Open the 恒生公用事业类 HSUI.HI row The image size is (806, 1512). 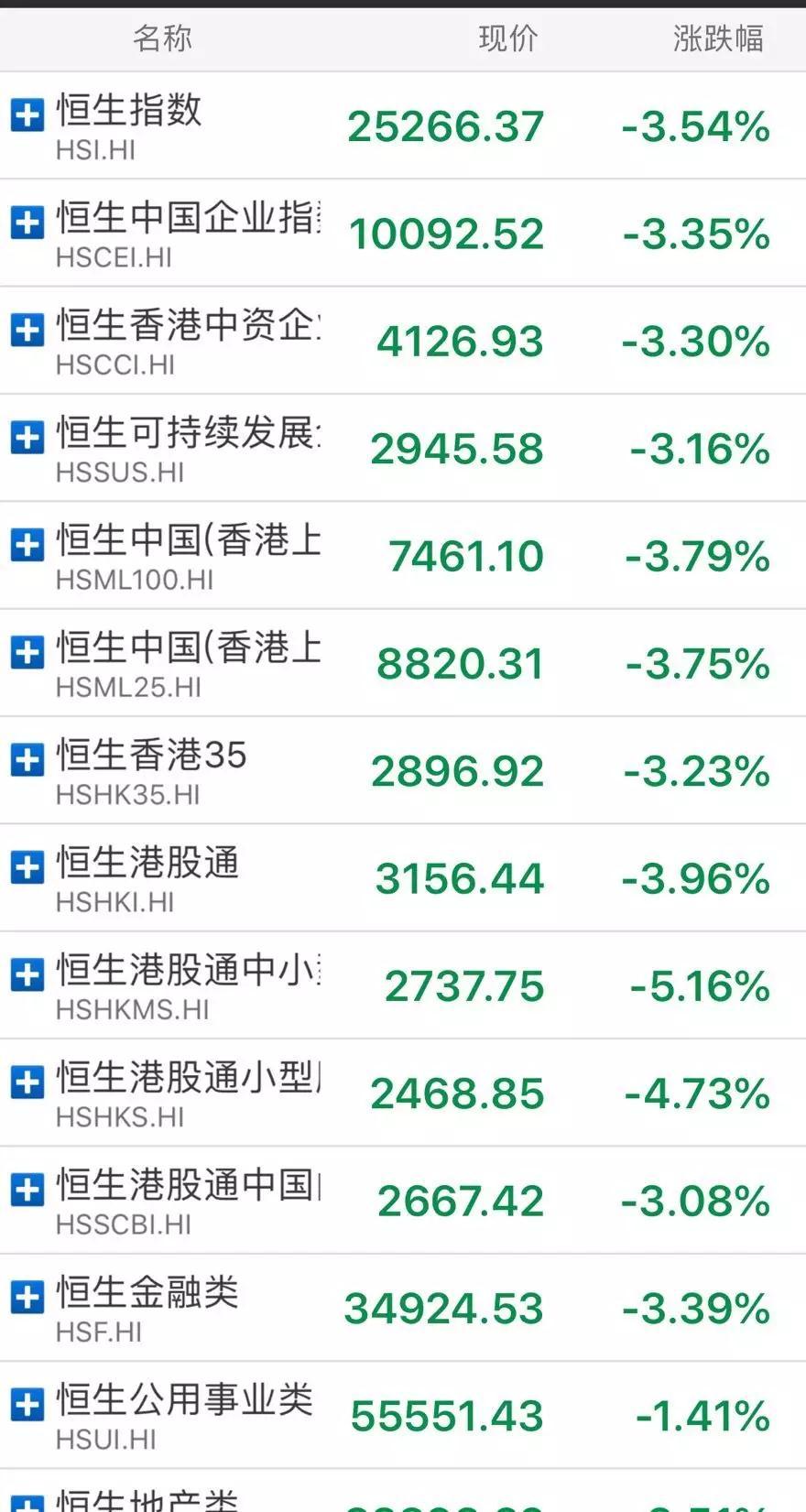click(x=403, y=1415)
